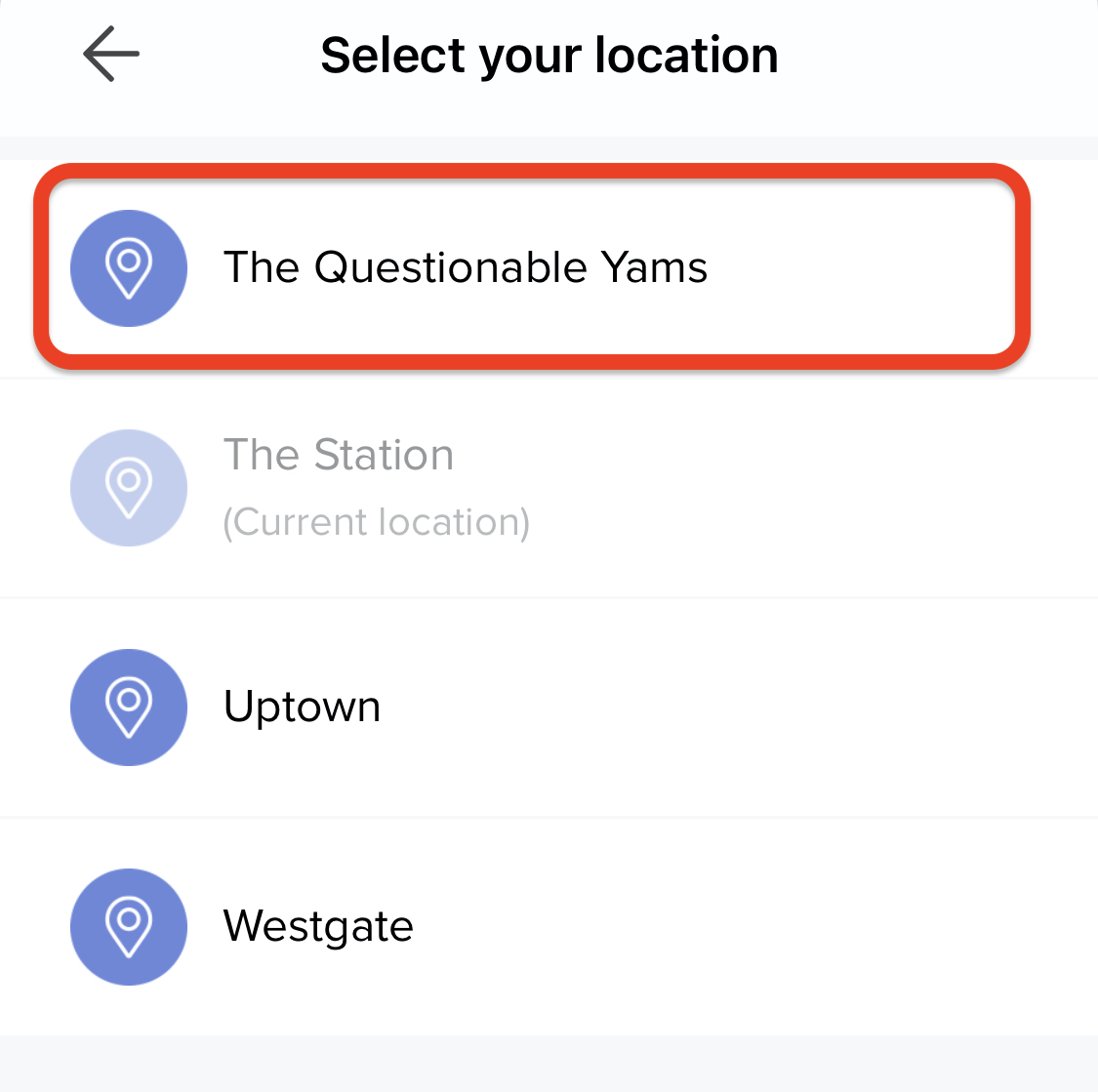Pick Westgate as your location
The image size is (1098, 1092).
coord(318,926)
